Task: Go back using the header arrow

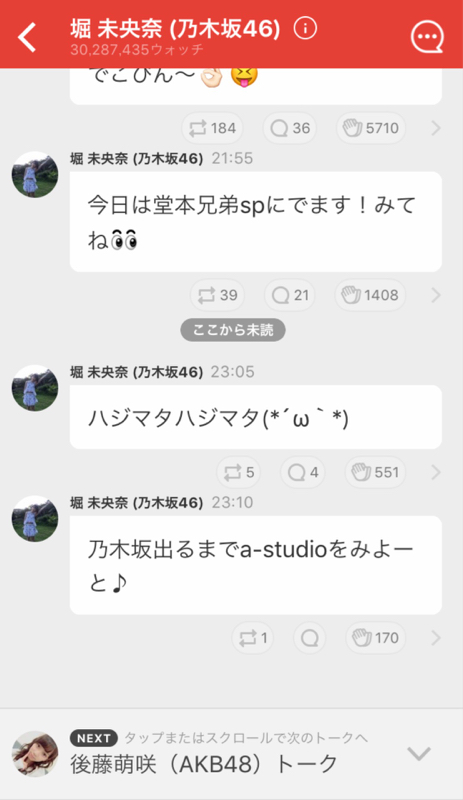Action: coord(27,37)
